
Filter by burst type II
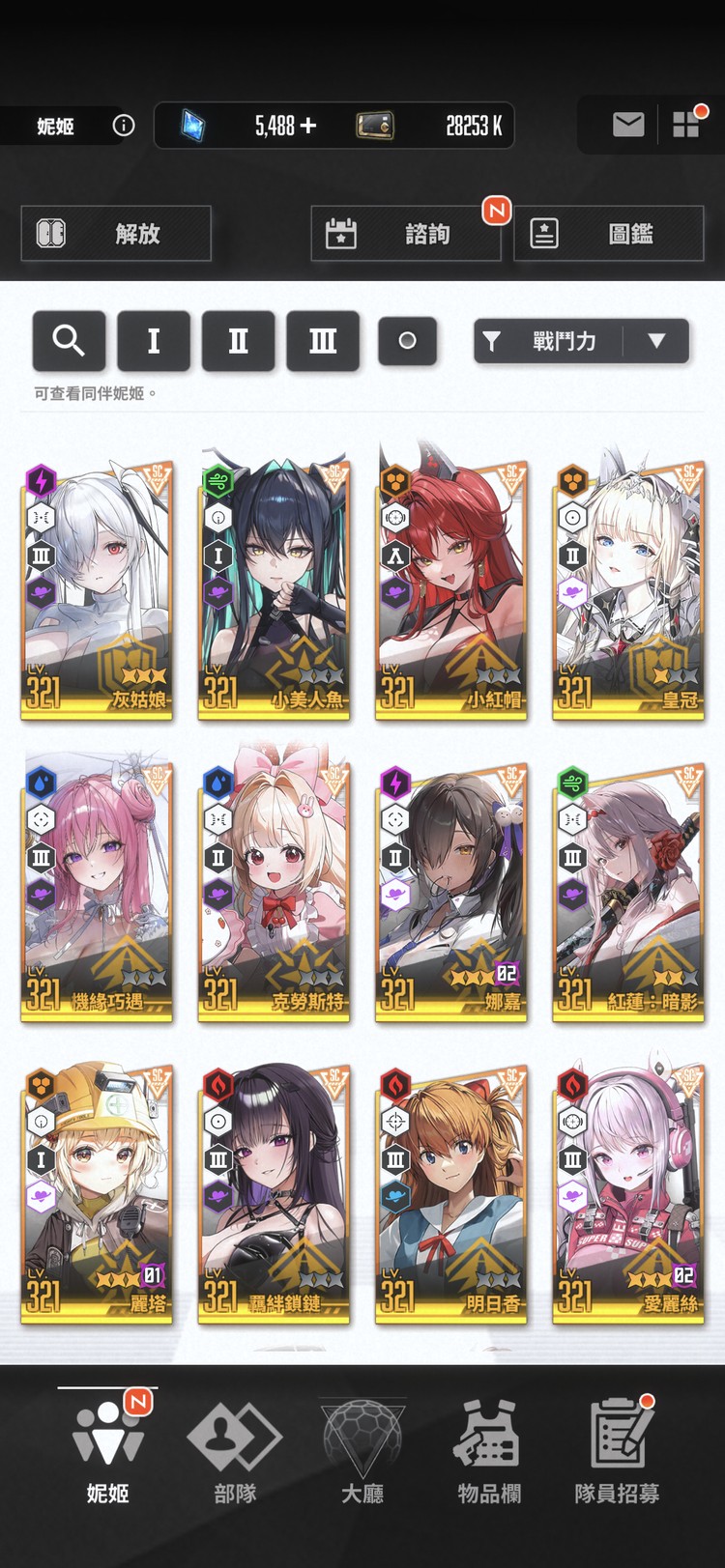[x=238, y=341]
